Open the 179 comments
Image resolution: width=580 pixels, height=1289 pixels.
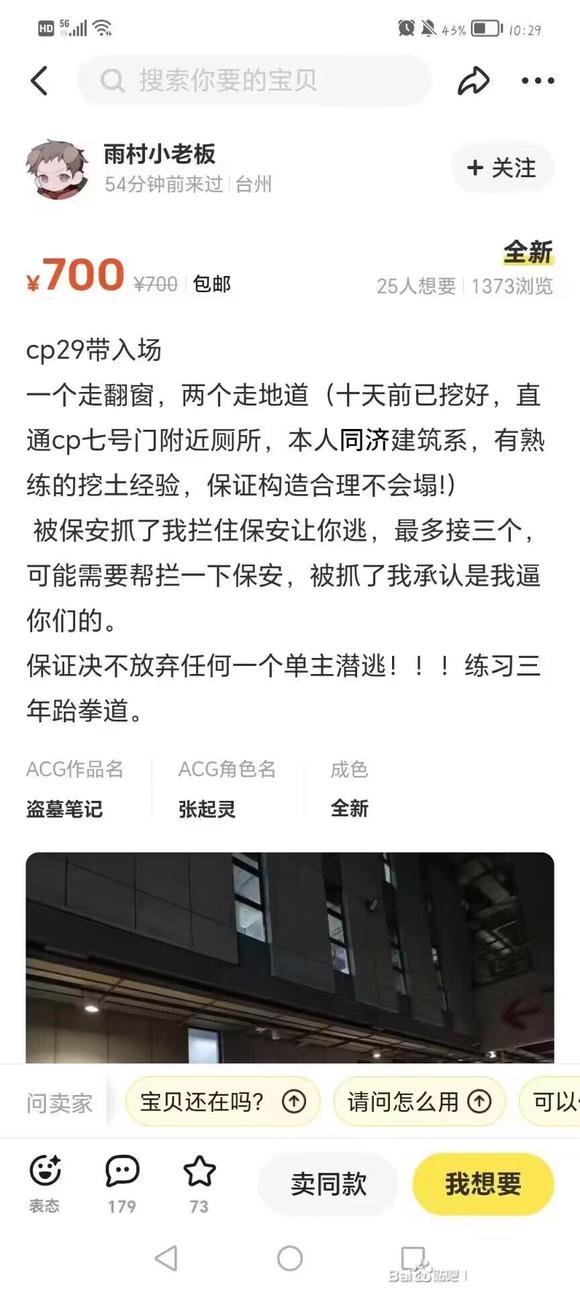(x=122, y=1183)
